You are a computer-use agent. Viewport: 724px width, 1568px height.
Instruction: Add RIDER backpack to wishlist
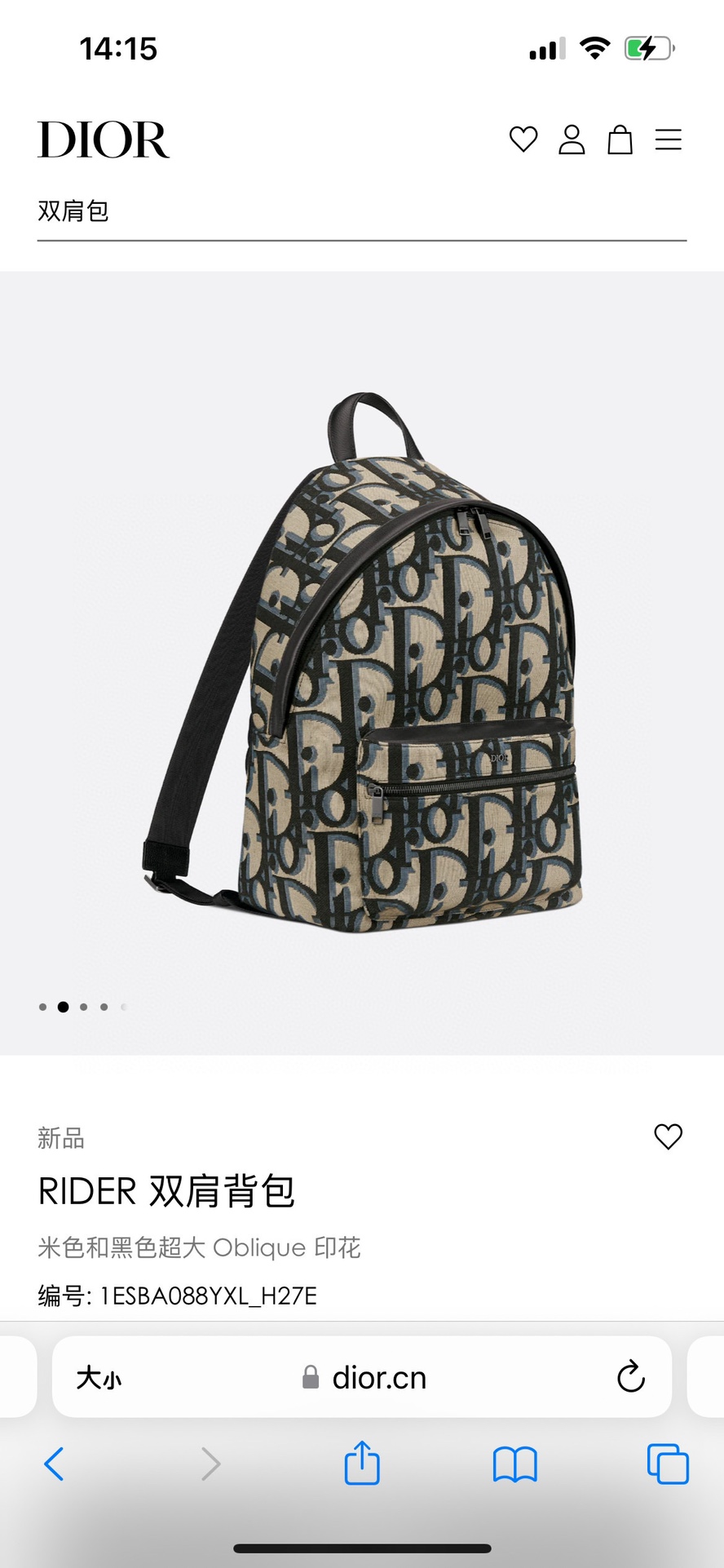669,1136
